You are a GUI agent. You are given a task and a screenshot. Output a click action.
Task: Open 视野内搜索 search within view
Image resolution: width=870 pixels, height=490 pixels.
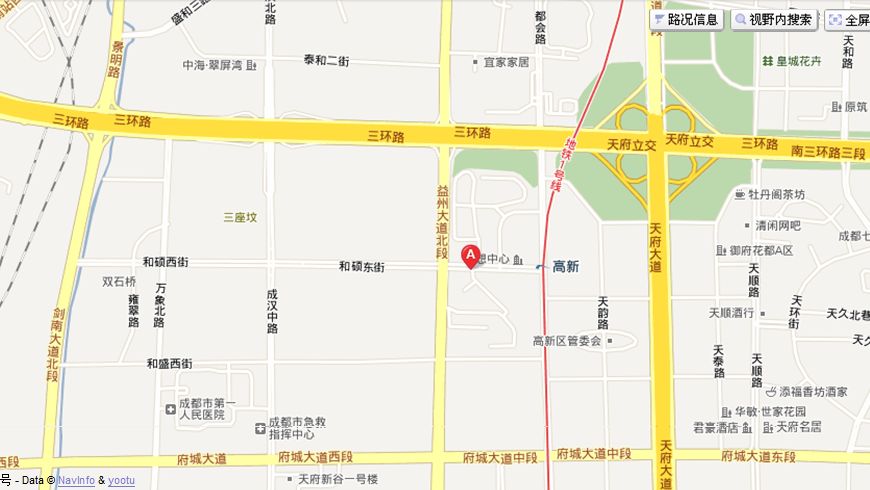click(774, 19)
